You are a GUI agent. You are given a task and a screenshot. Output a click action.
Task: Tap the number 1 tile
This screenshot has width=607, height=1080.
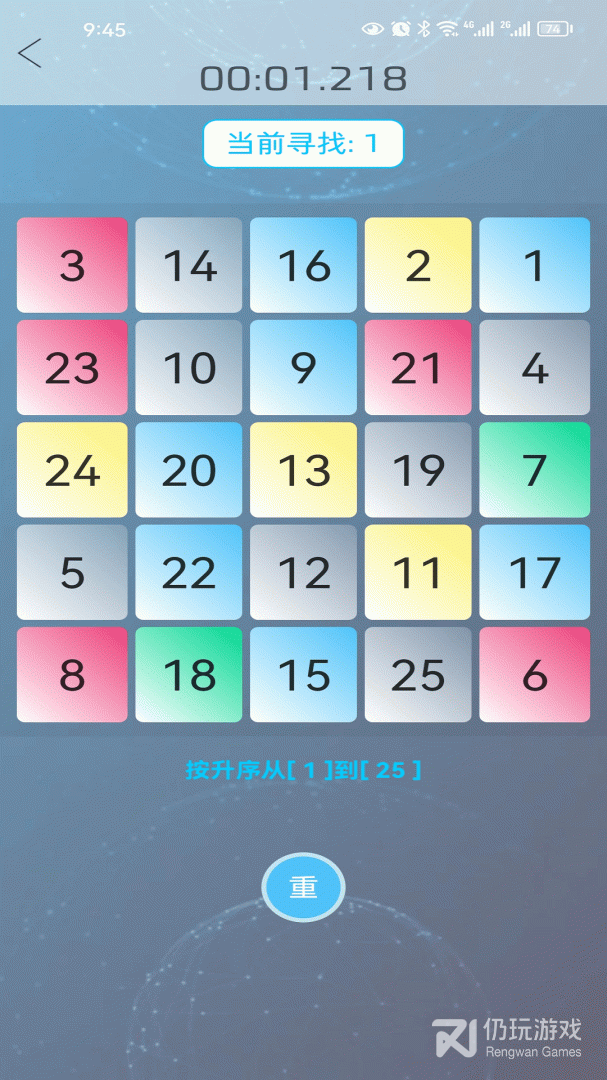click(534, 265)
